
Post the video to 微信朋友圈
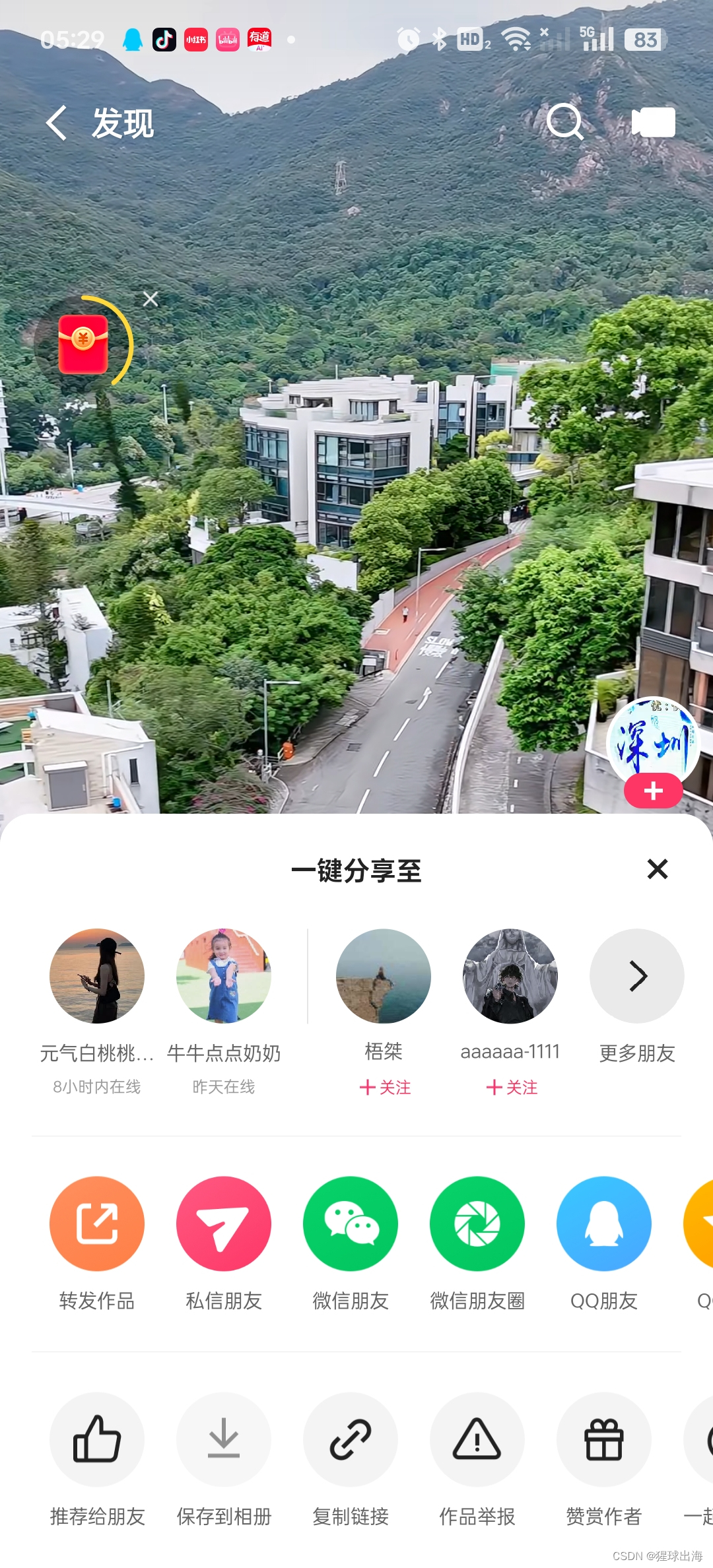pos(477,1224)
